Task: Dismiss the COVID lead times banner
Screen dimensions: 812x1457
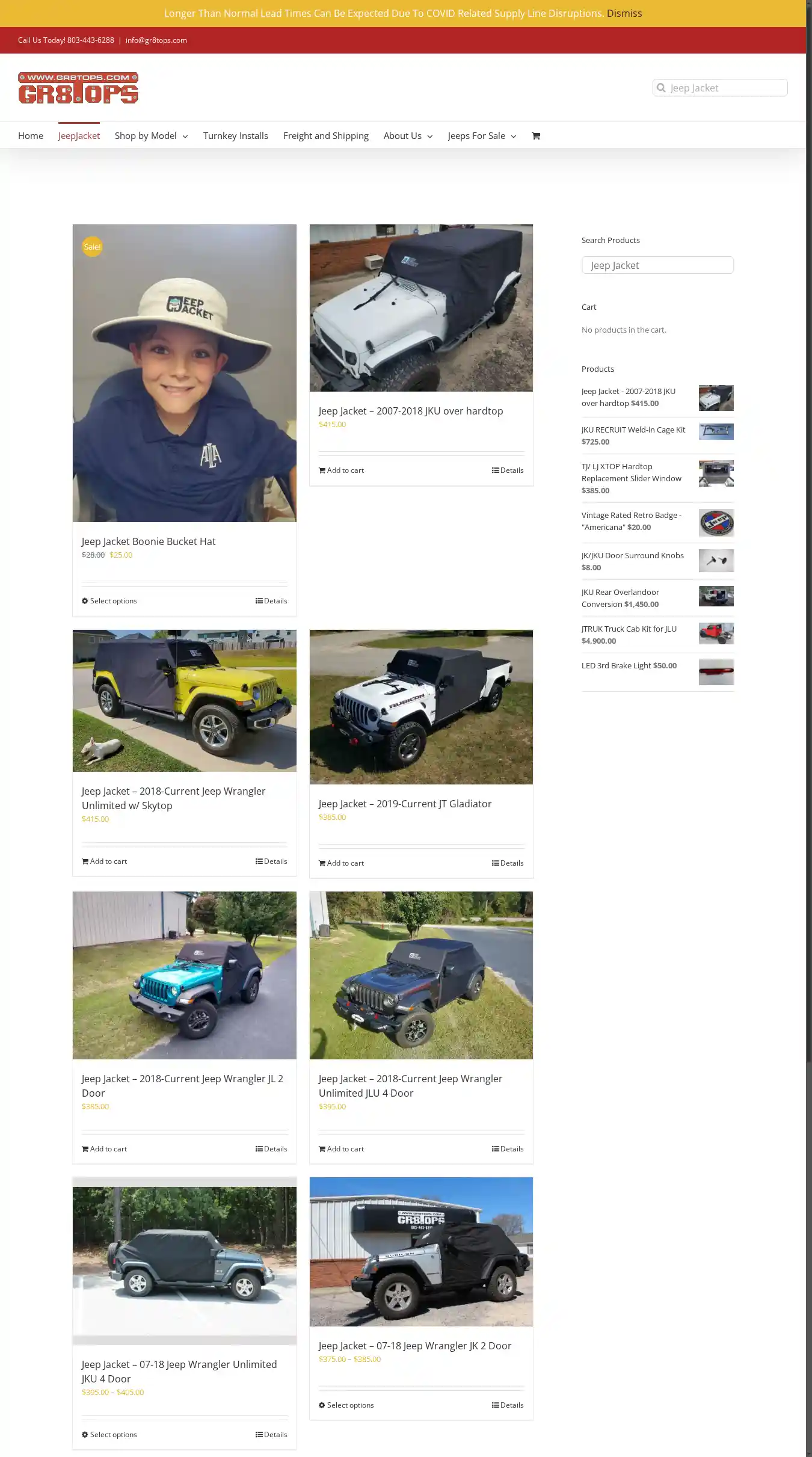Action: [624, 13]
